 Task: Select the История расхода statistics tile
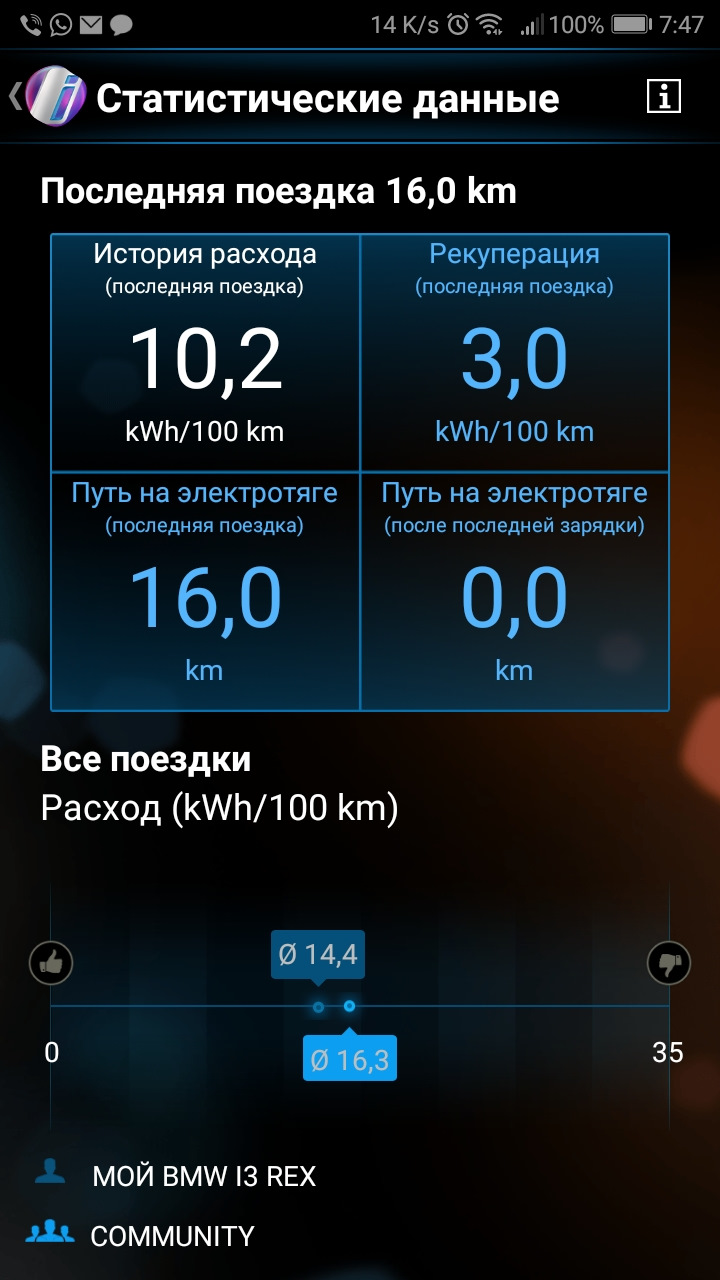205,350
